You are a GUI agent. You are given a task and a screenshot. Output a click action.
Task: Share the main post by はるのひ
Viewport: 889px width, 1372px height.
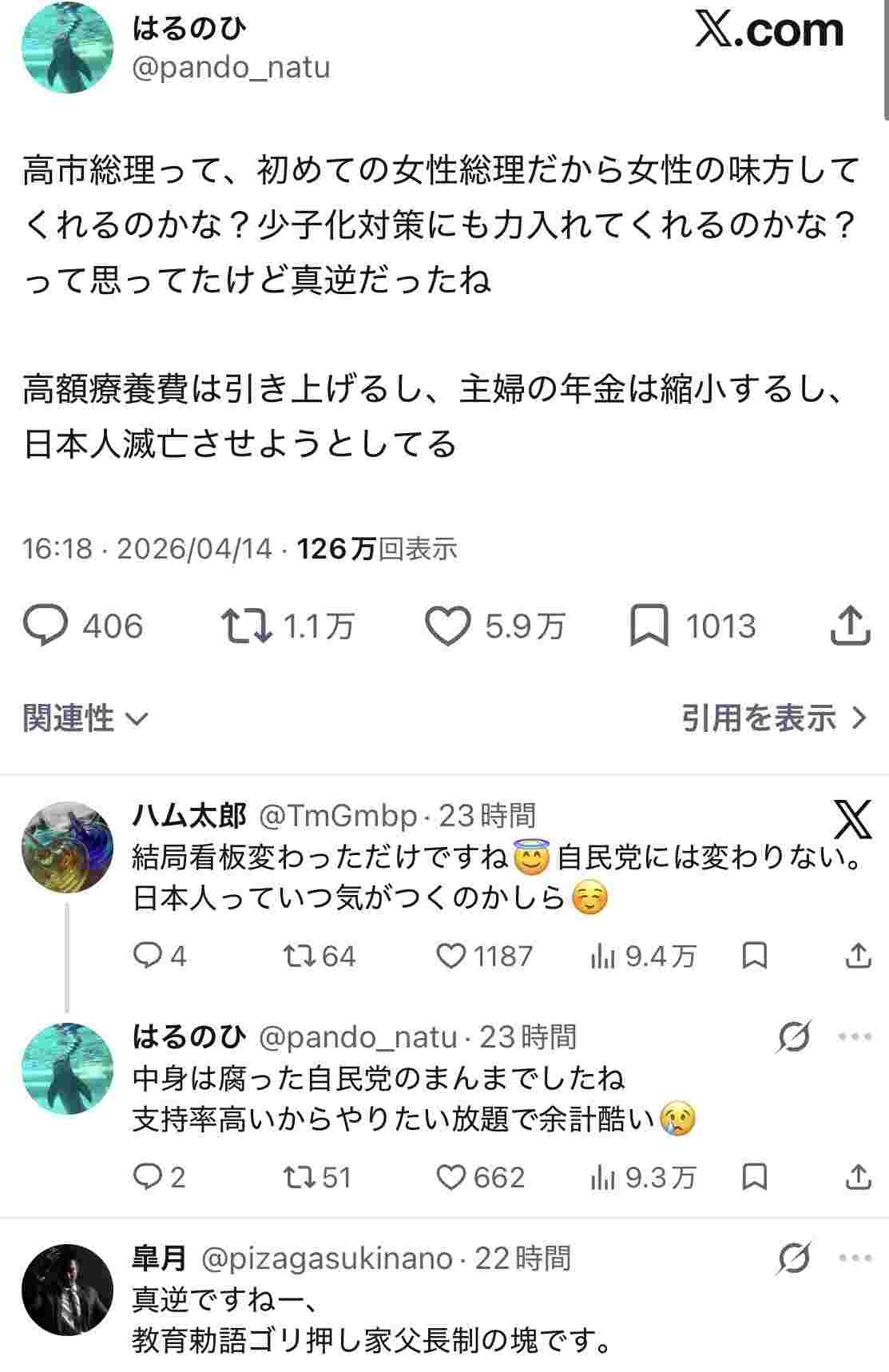coord(849,626)
